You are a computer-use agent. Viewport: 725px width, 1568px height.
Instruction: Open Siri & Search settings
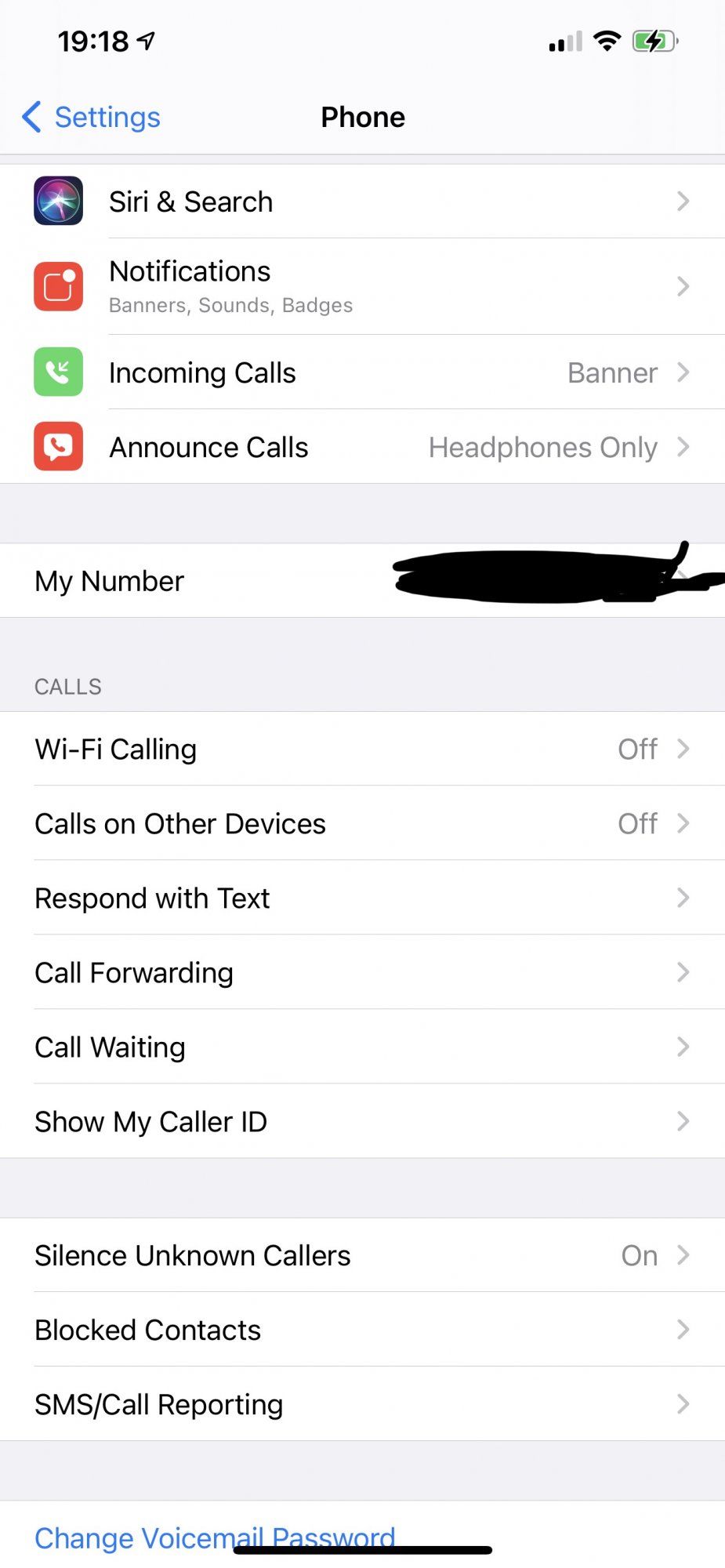coord(362,201)
